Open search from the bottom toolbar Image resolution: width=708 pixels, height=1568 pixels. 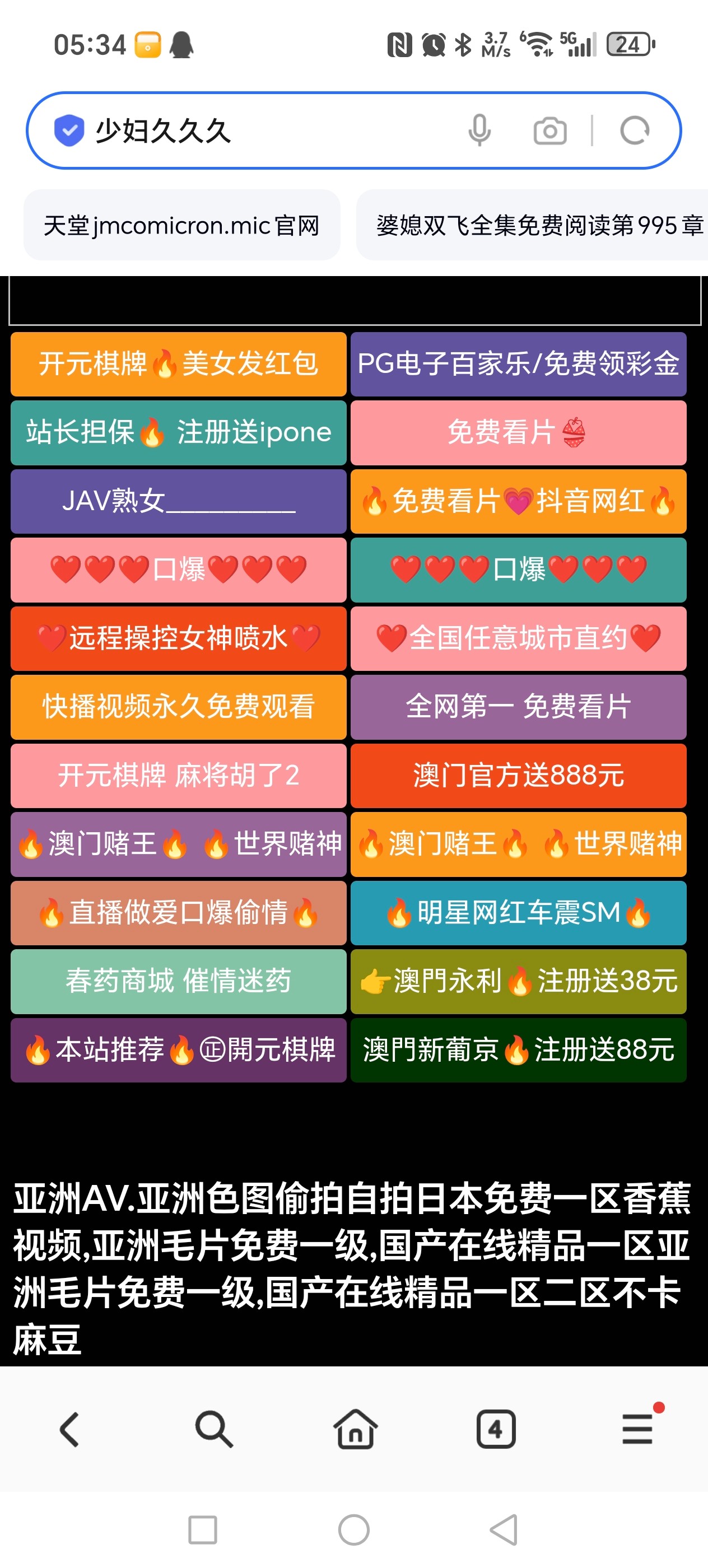click(213, 1429)
